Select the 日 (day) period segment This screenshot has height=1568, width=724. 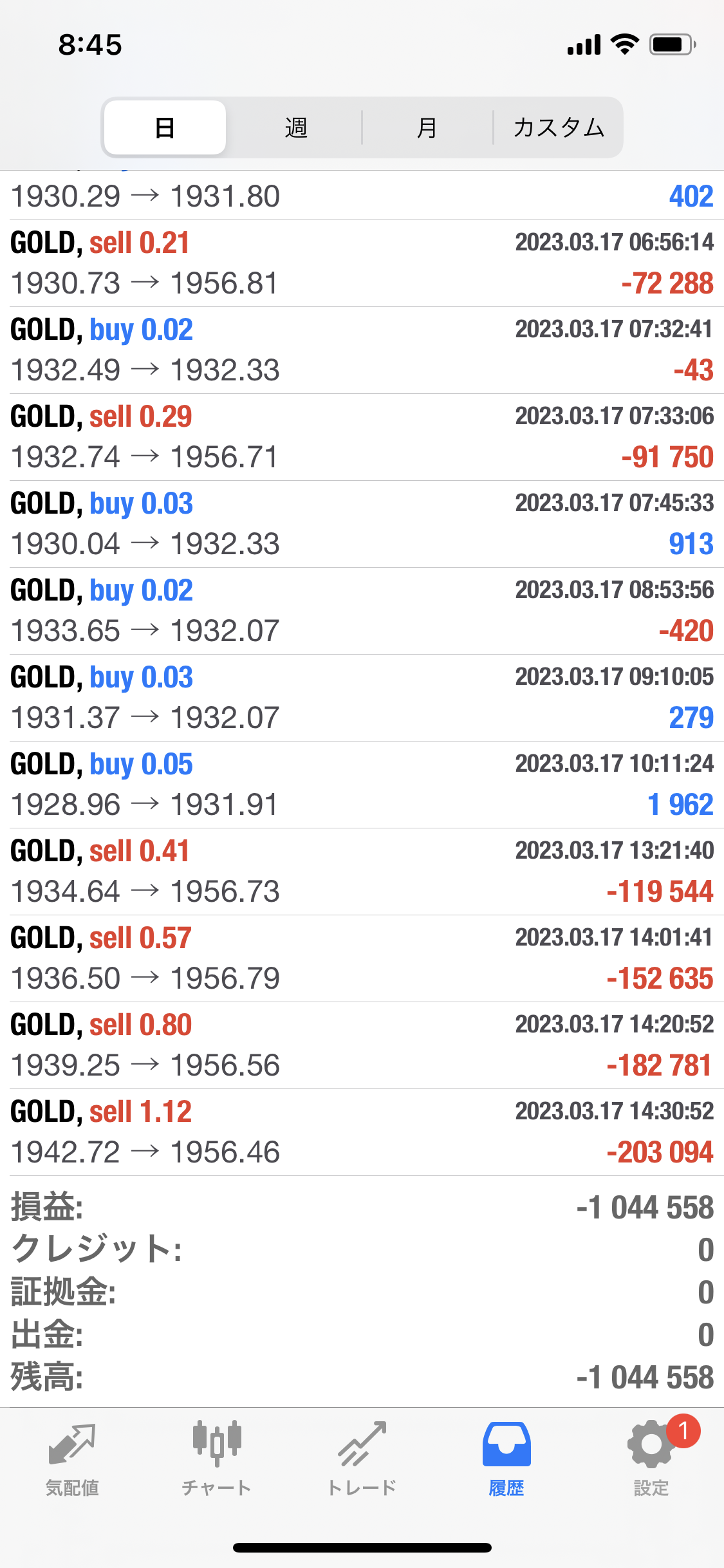click(x=165, y=127)
